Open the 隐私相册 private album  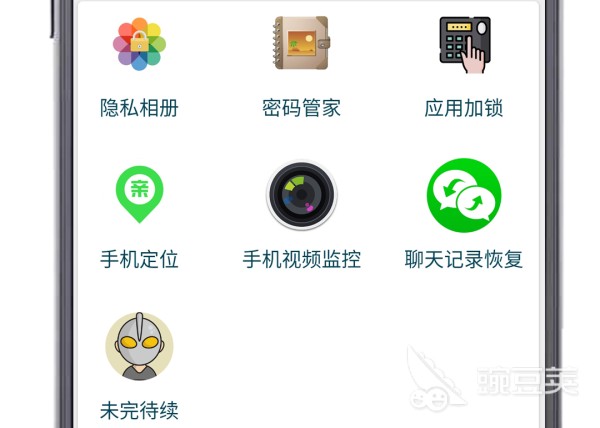click(x=139, y=44)
